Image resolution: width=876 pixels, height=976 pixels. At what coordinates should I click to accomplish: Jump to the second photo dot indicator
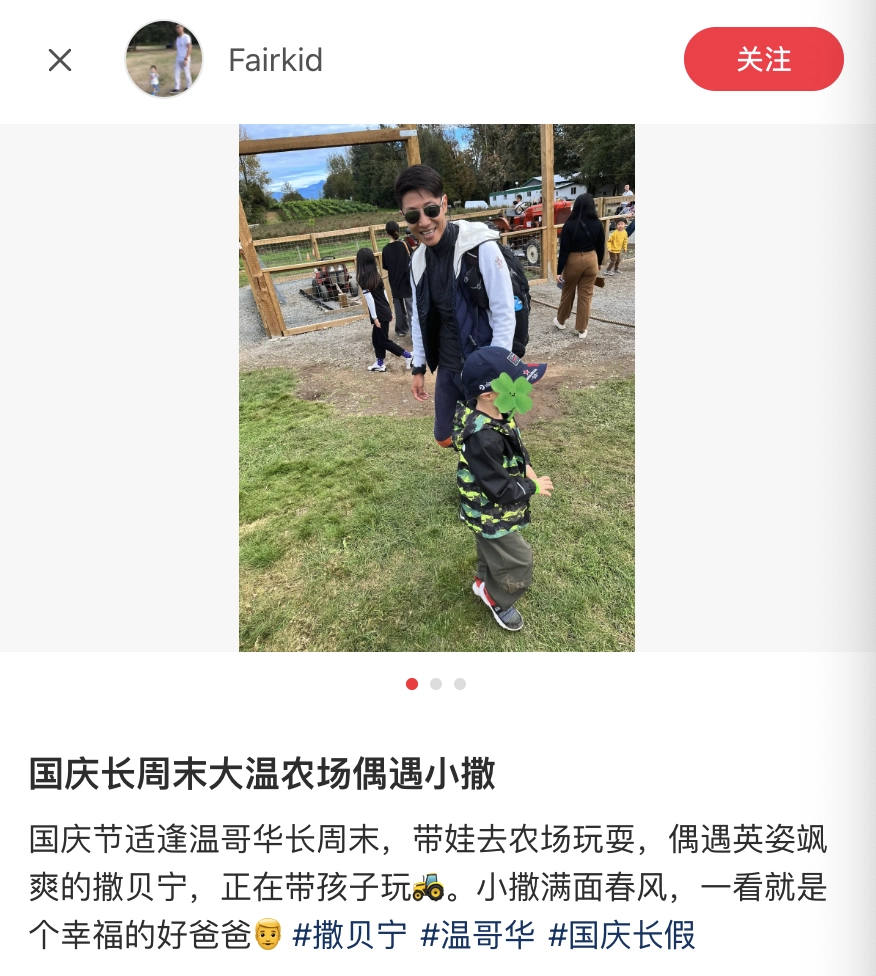436,684
